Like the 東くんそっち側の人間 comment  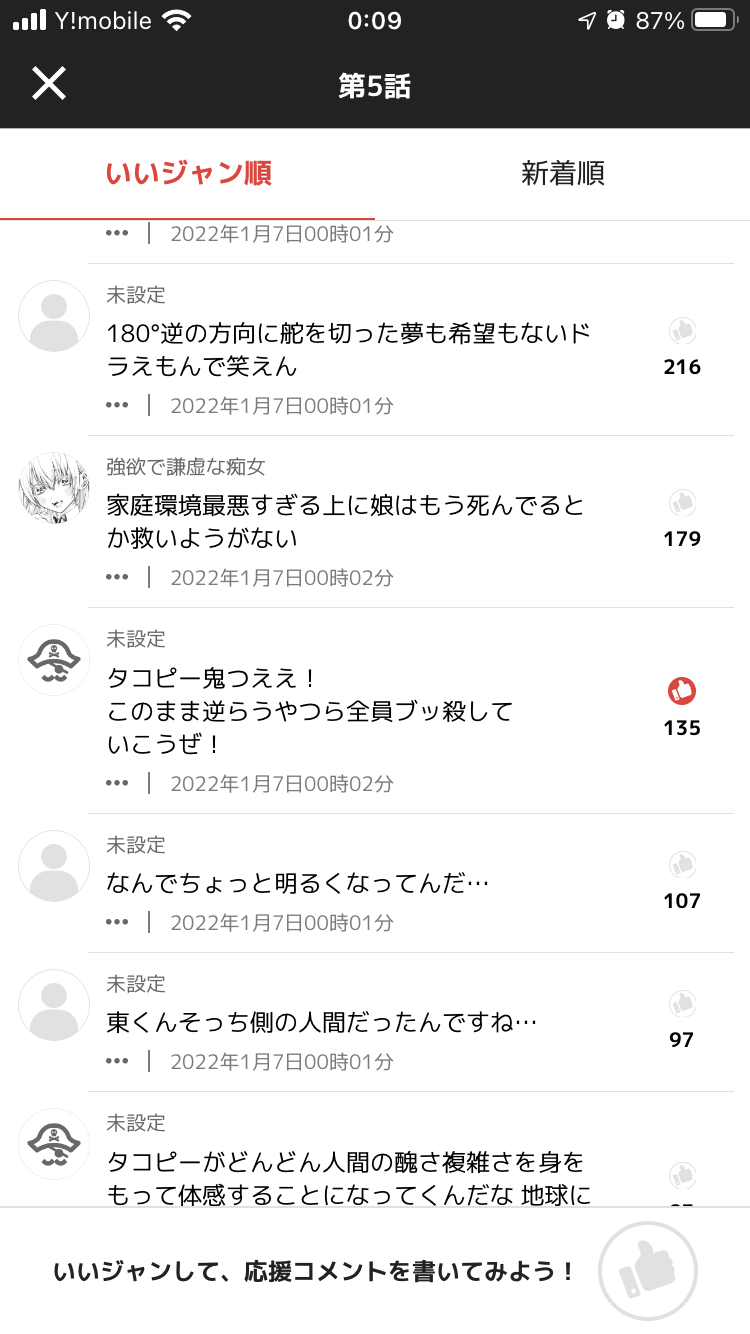coord(682,1004)
